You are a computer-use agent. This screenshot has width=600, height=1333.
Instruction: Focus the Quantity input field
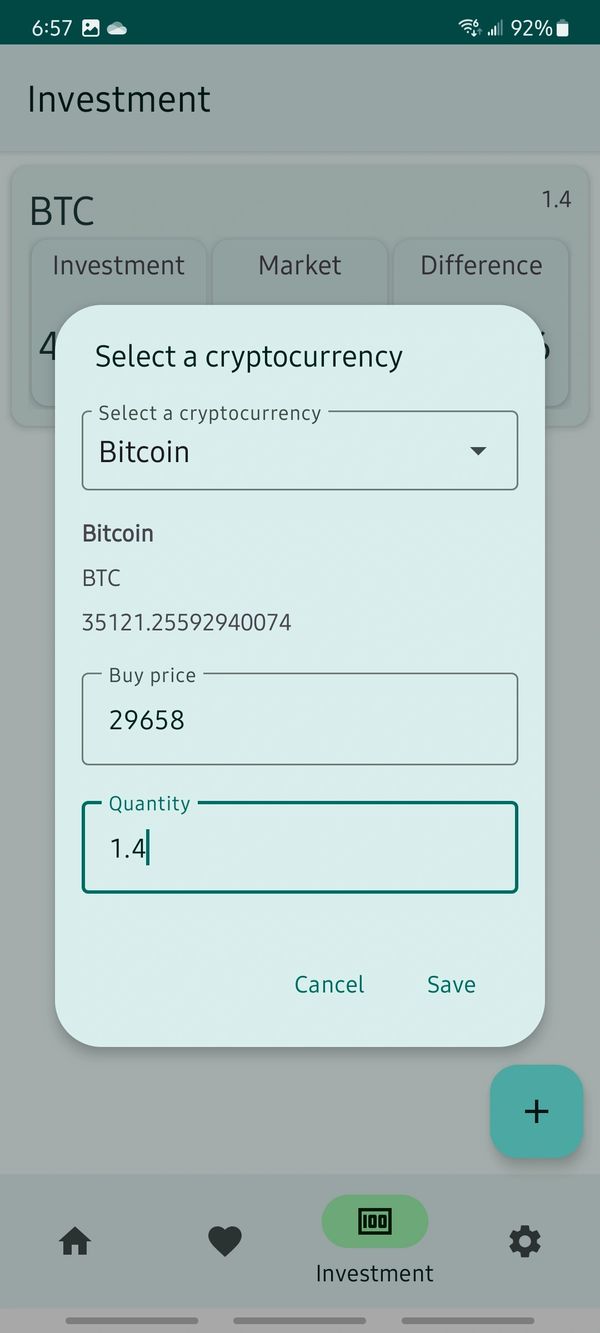click(x=299, y=848)
